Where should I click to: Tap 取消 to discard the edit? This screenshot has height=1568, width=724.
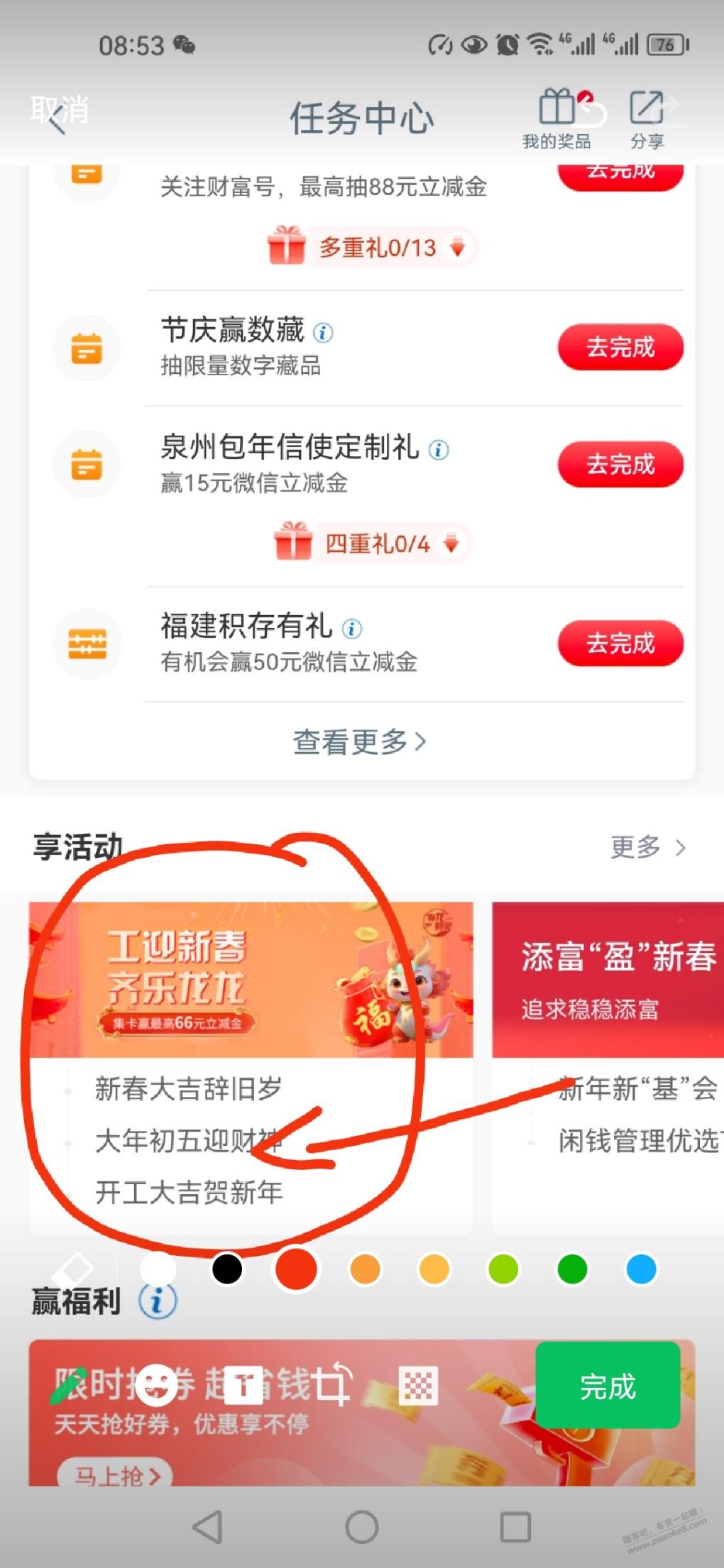click(x=60, y=110)
